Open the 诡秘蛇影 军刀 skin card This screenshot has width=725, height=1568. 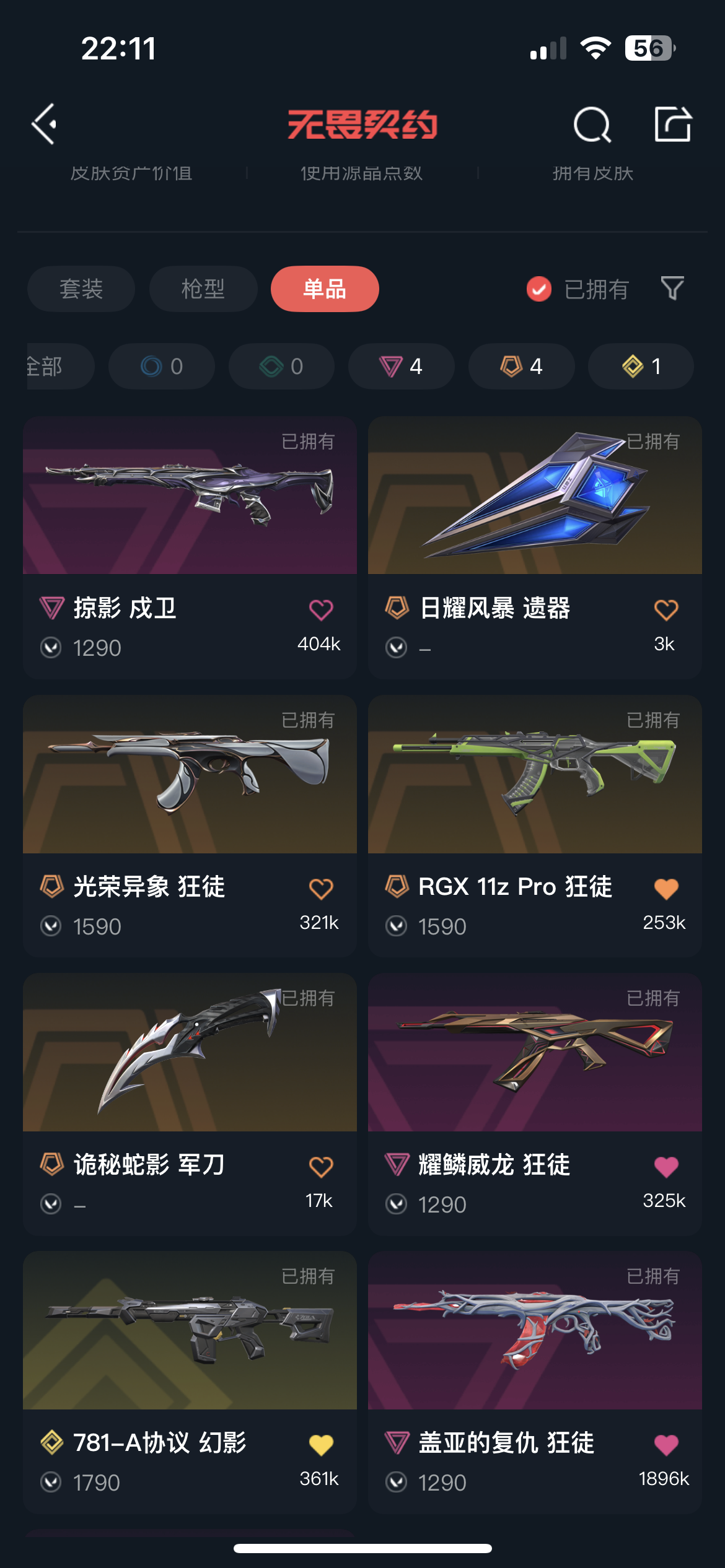coord(190,1104)
